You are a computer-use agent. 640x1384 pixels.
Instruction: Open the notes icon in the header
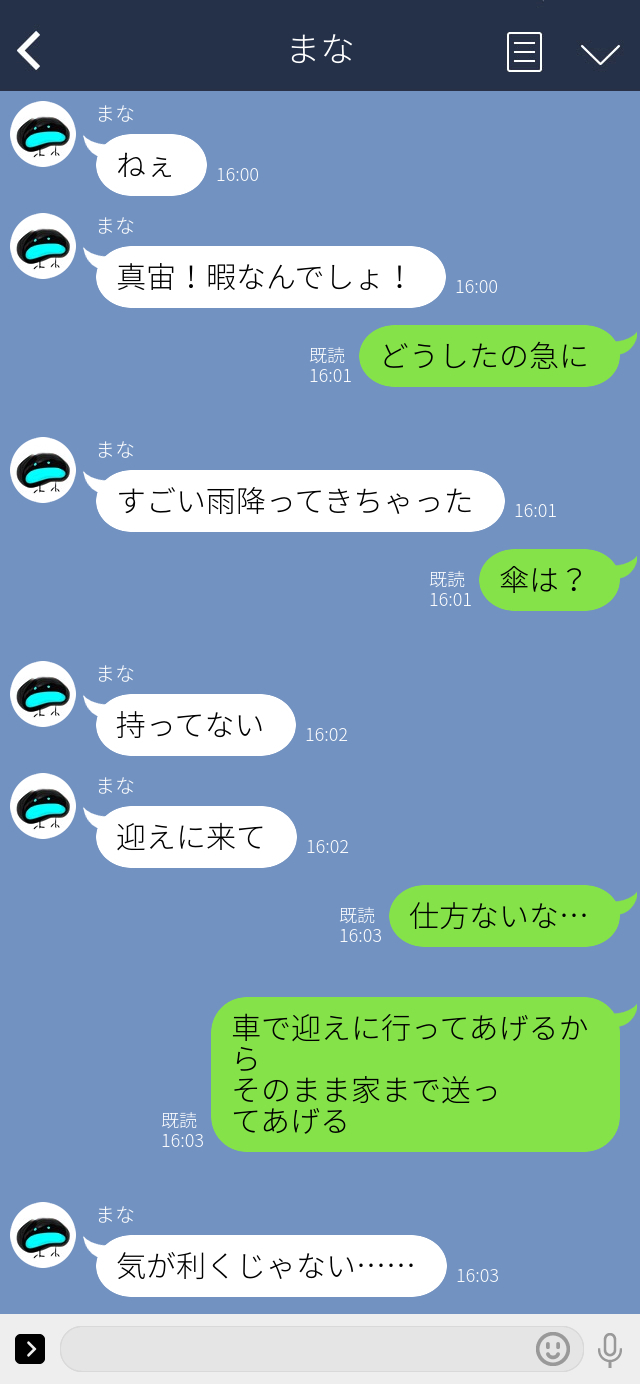(524, 52)
